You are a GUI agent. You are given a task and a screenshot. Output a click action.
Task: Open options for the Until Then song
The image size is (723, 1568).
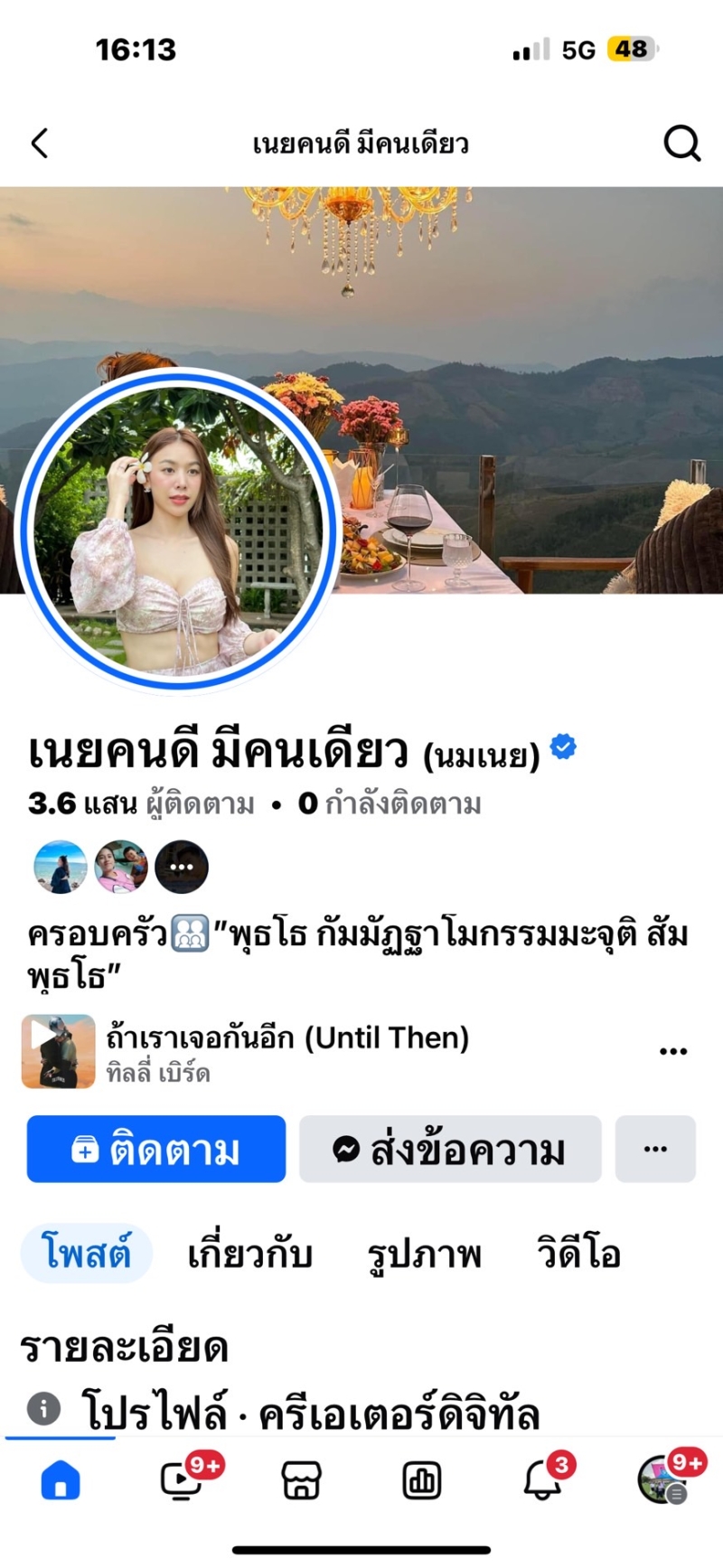[x=672, y=1051]
